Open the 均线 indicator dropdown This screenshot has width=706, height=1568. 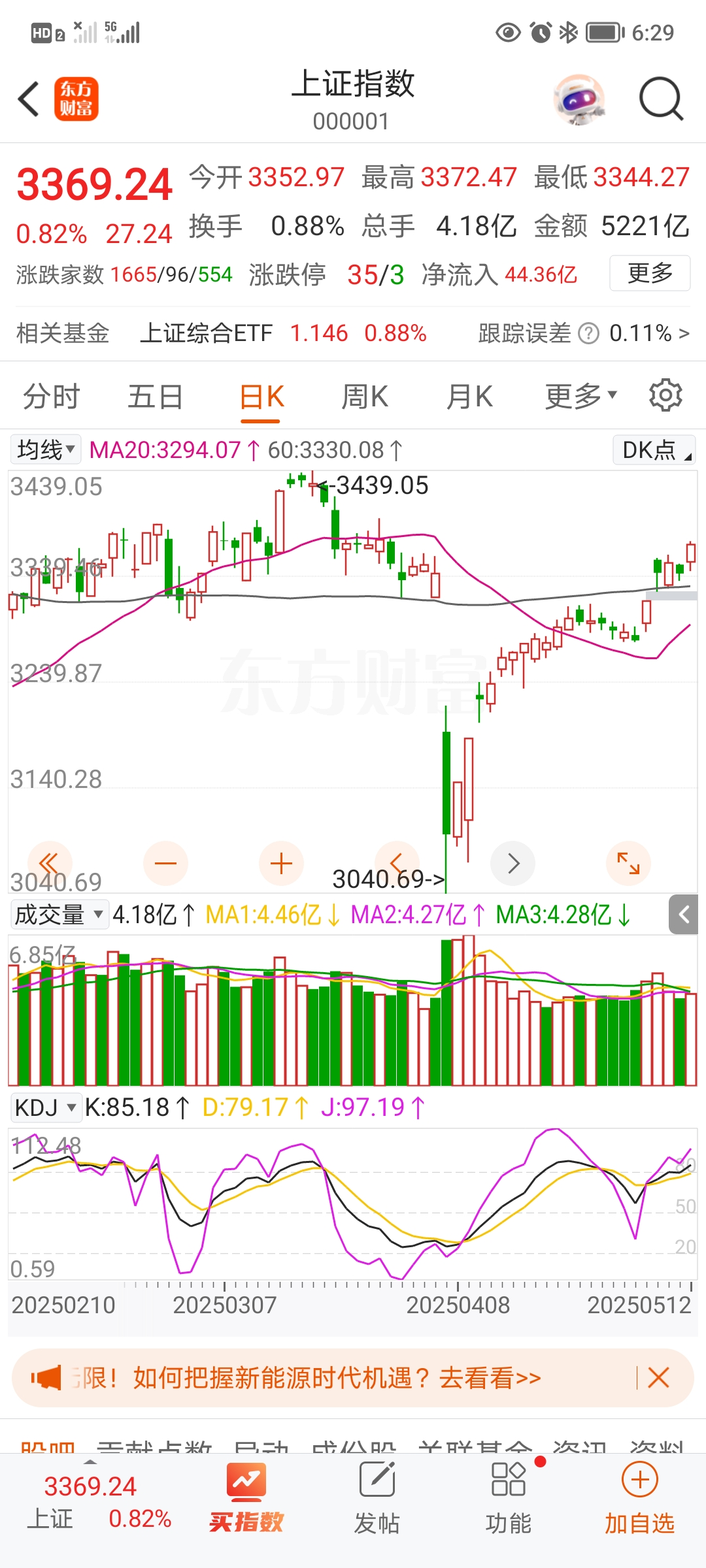click(x=46, y=449)
